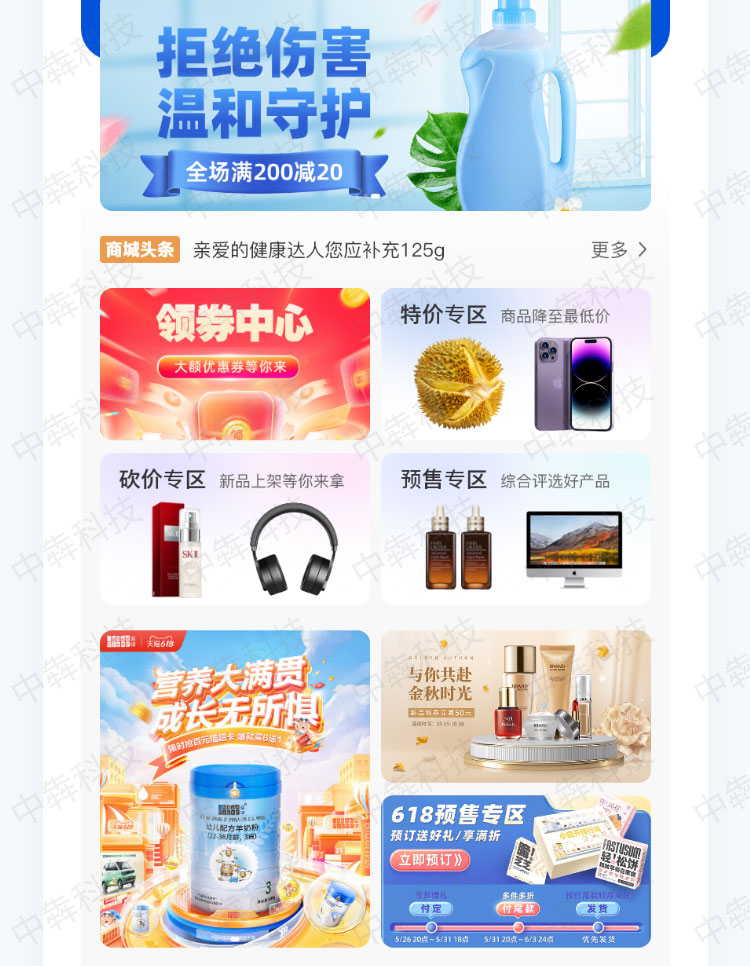Click the 商城头条 headline badge
Viewport: 750px width, 966px height.
(140, 248)
